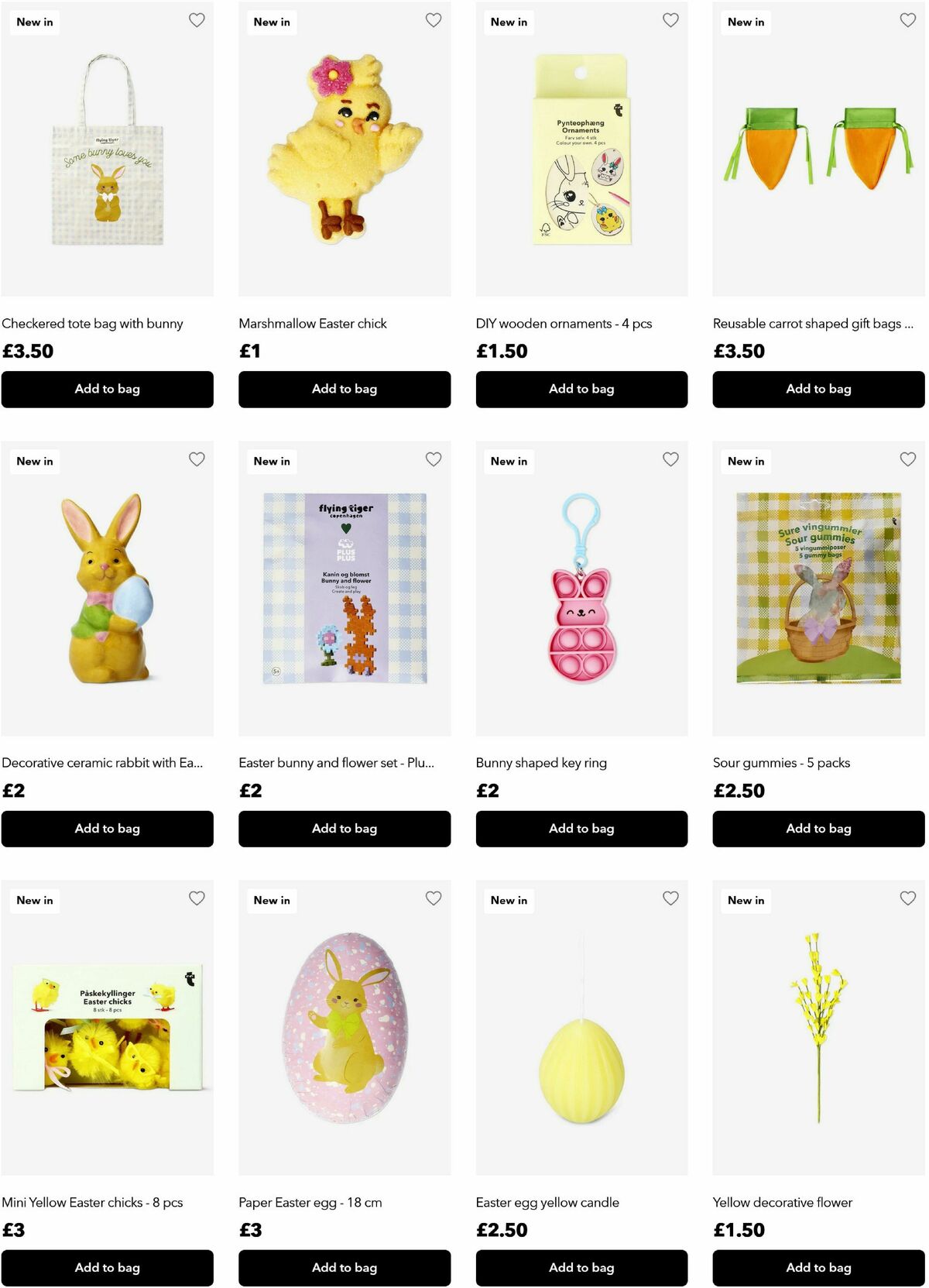
Task: Wishlist the Decorative ceramic rabbit
Action: click(197, 459)
